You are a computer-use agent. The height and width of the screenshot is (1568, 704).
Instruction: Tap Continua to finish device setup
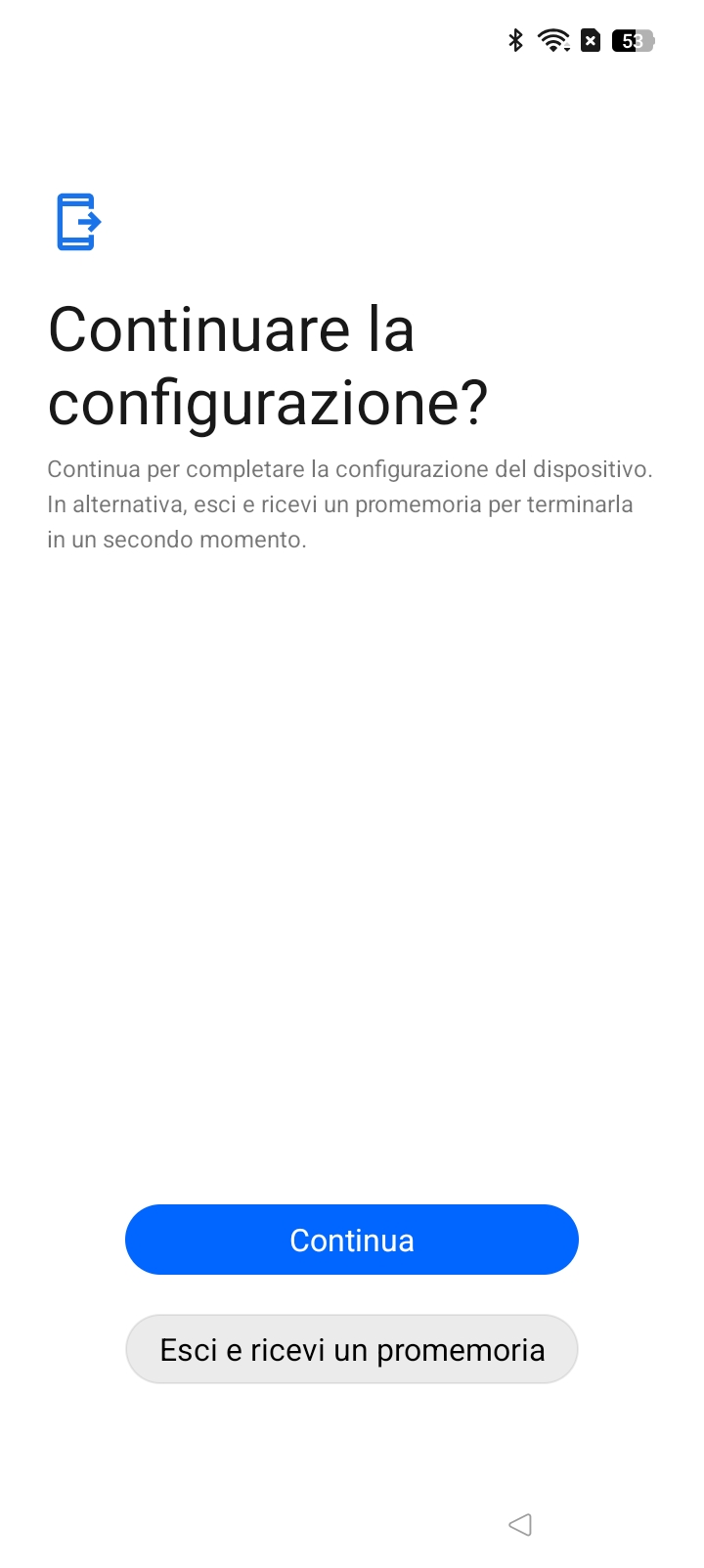pyautogui.click(x=352, y=1240)
